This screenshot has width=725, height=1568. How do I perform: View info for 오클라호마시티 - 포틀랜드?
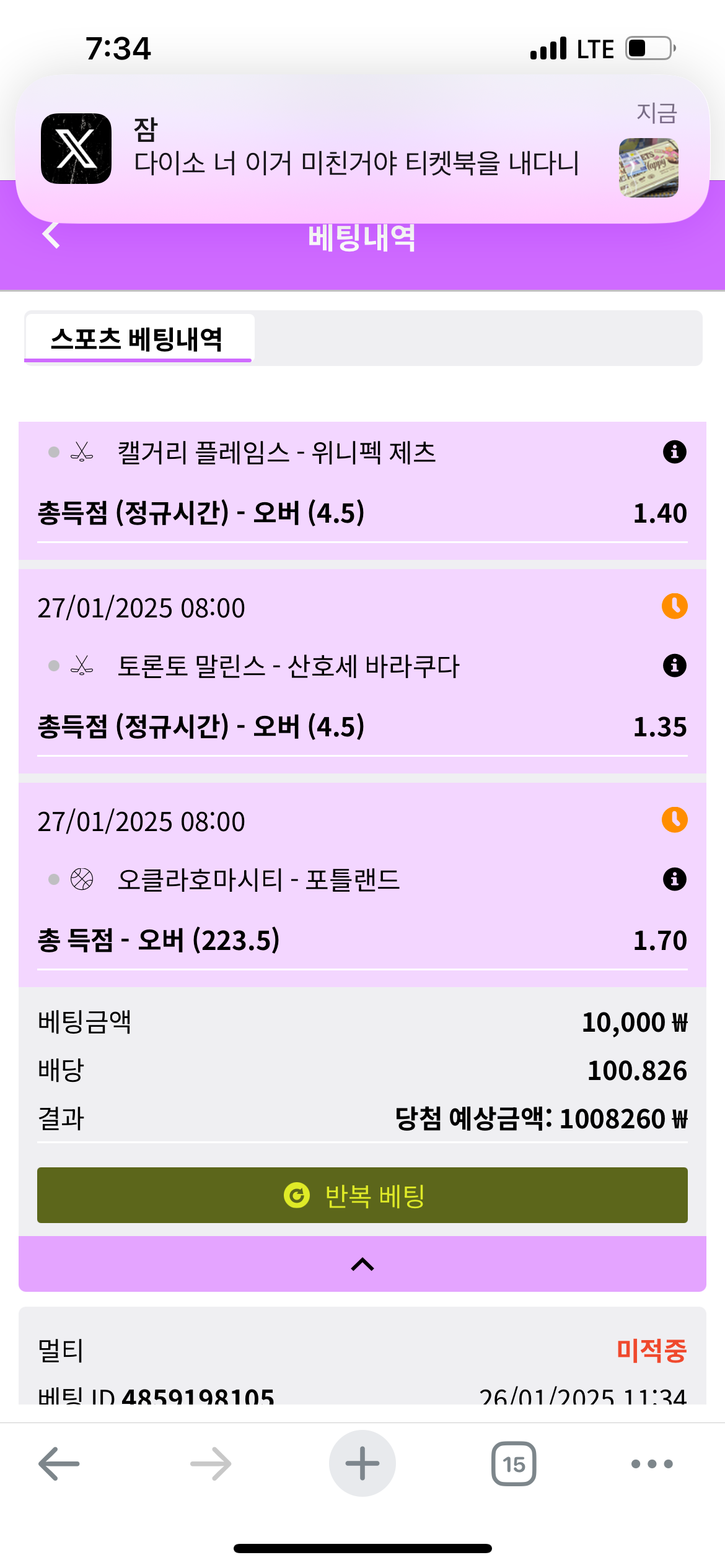pos(674,879)
